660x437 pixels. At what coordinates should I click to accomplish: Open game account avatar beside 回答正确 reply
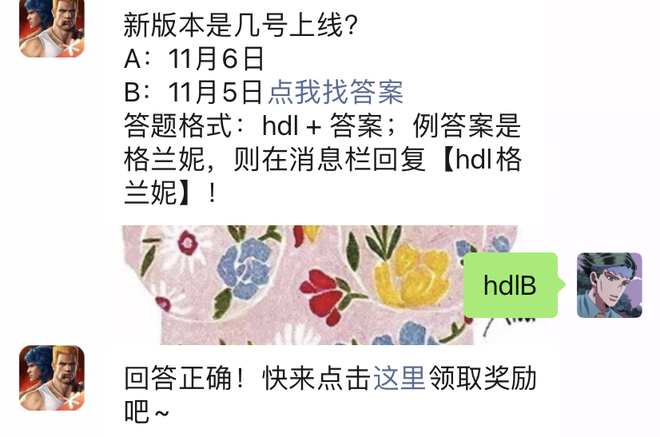click(52, 378)
